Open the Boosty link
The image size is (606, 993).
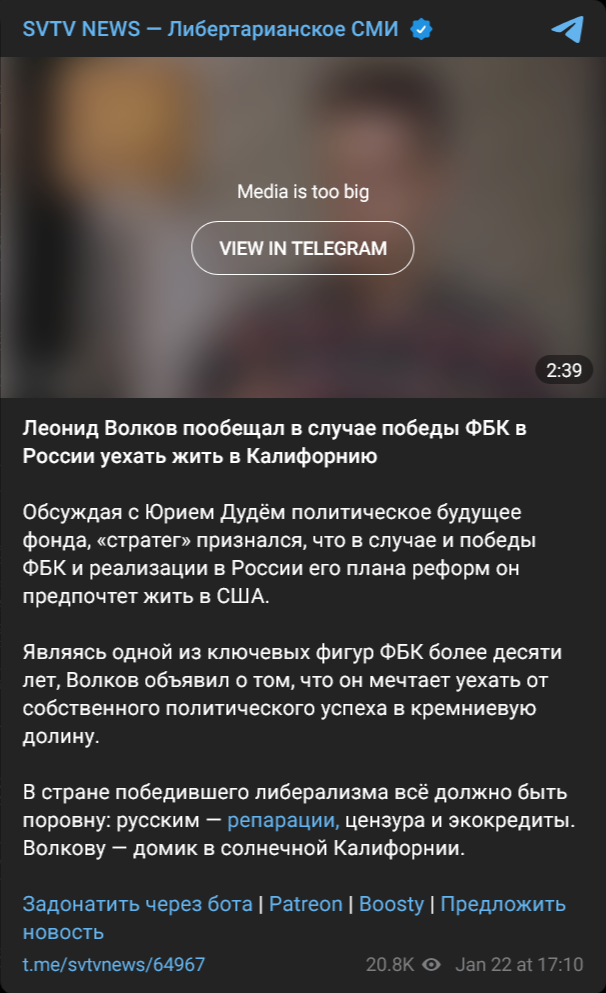click(392, 904)
